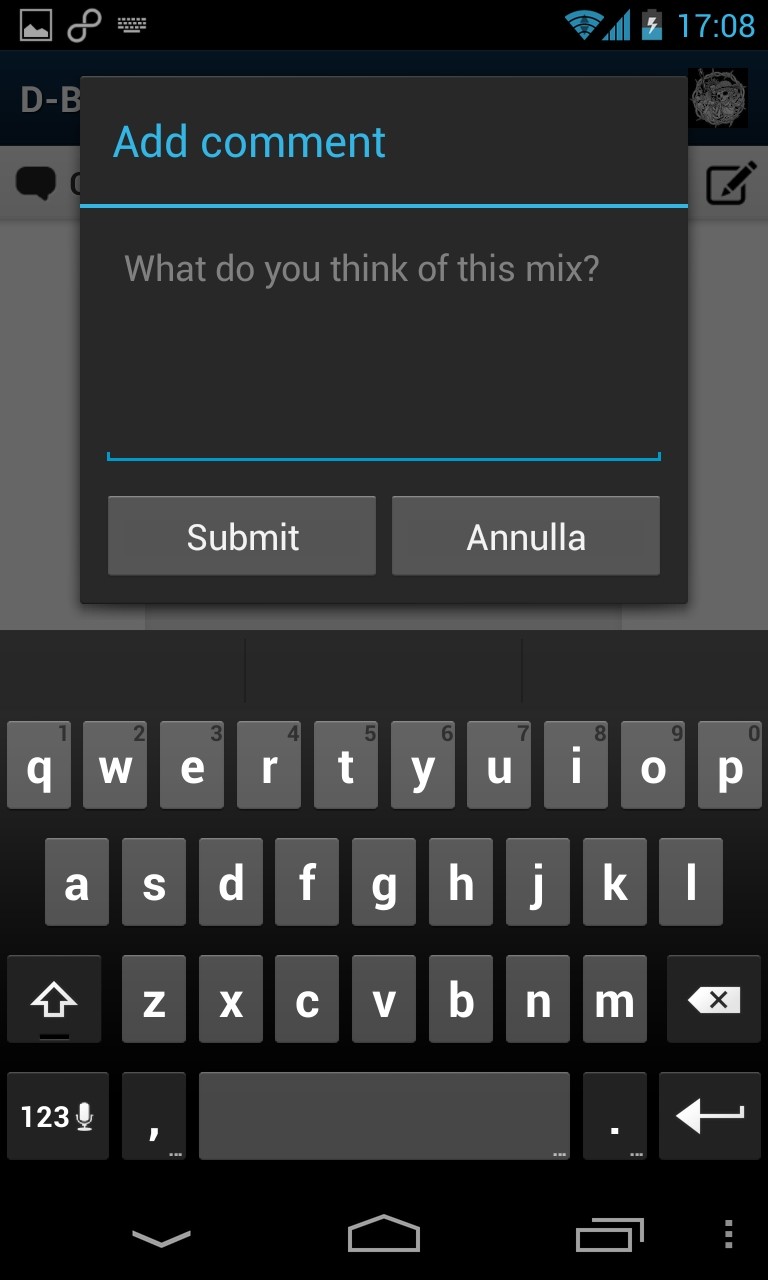The height and width of the screenshot is (1280, 768).
Task: Tap the space bar
Action: [384, 1116]
